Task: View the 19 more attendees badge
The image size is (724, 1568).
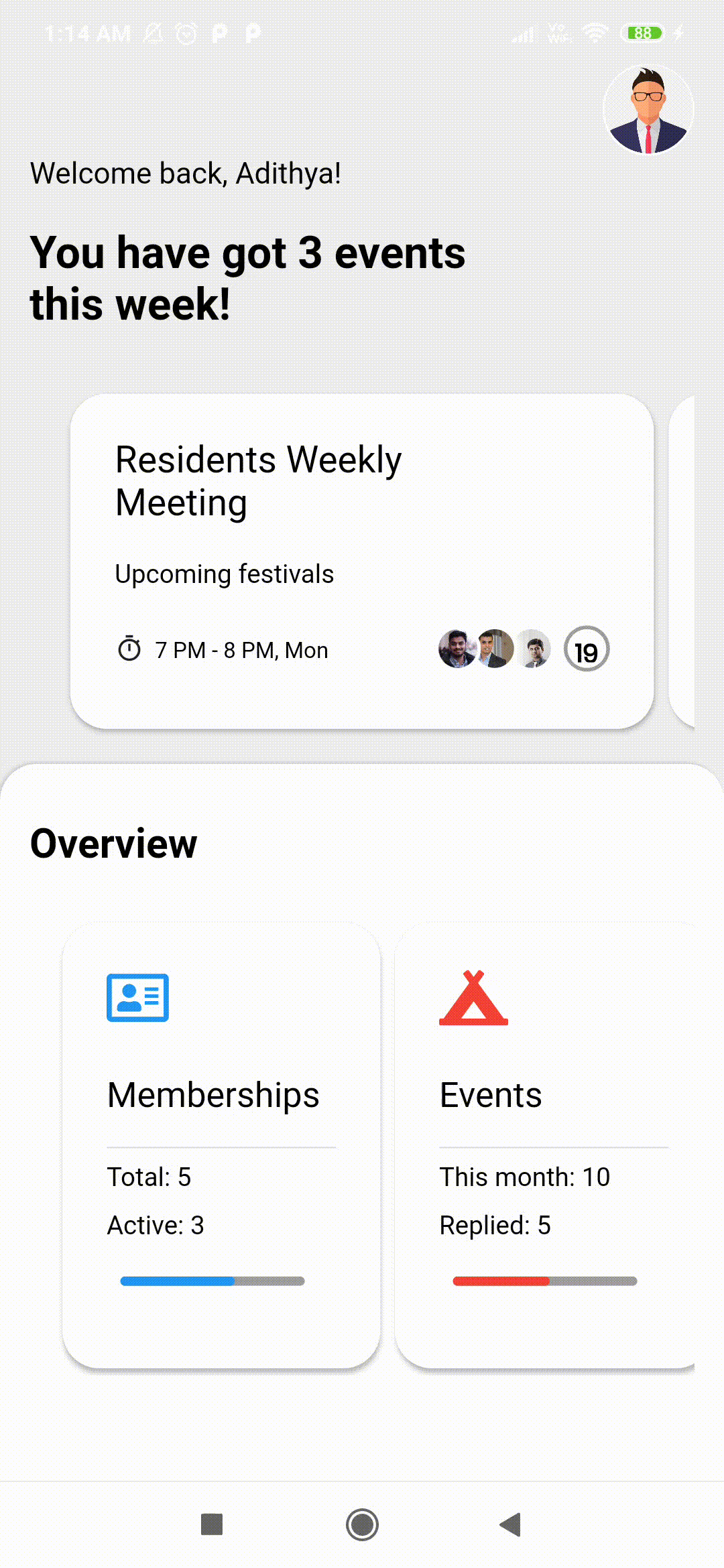Action: point(587,649)
